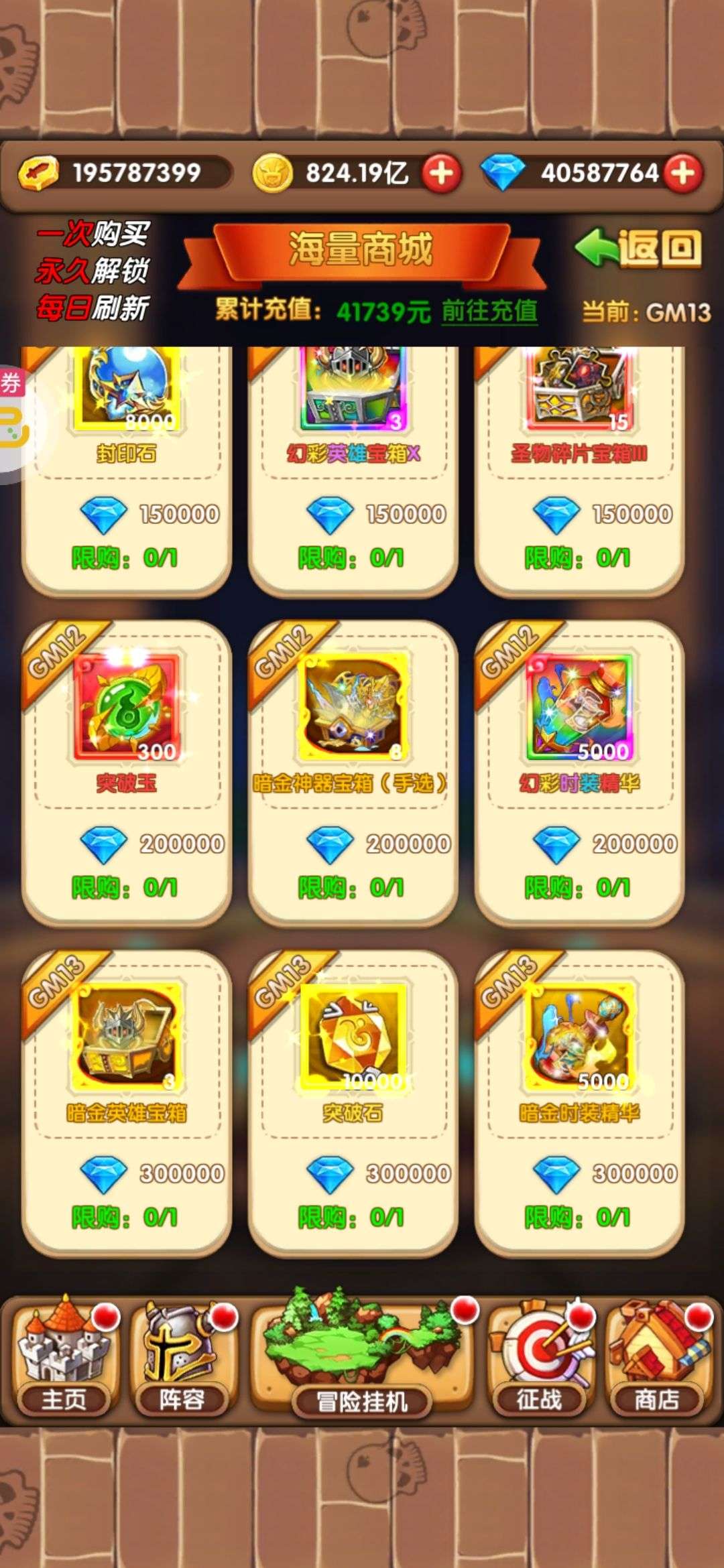724x1568 pixels.
Task: Select the 突破石 item card
Action: 353,1103
